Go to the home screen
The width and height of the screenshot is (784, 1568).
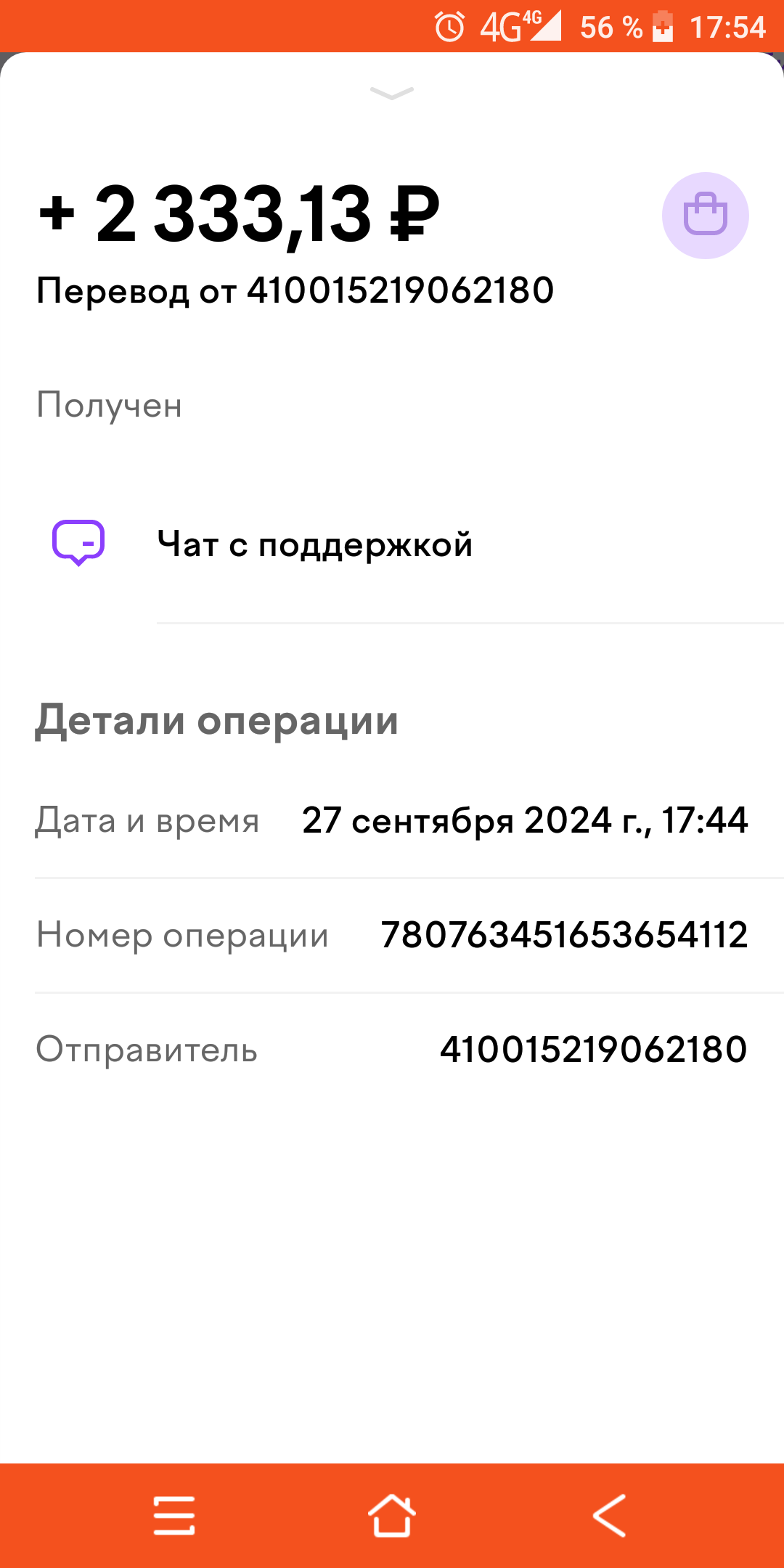coord(392,1515)
